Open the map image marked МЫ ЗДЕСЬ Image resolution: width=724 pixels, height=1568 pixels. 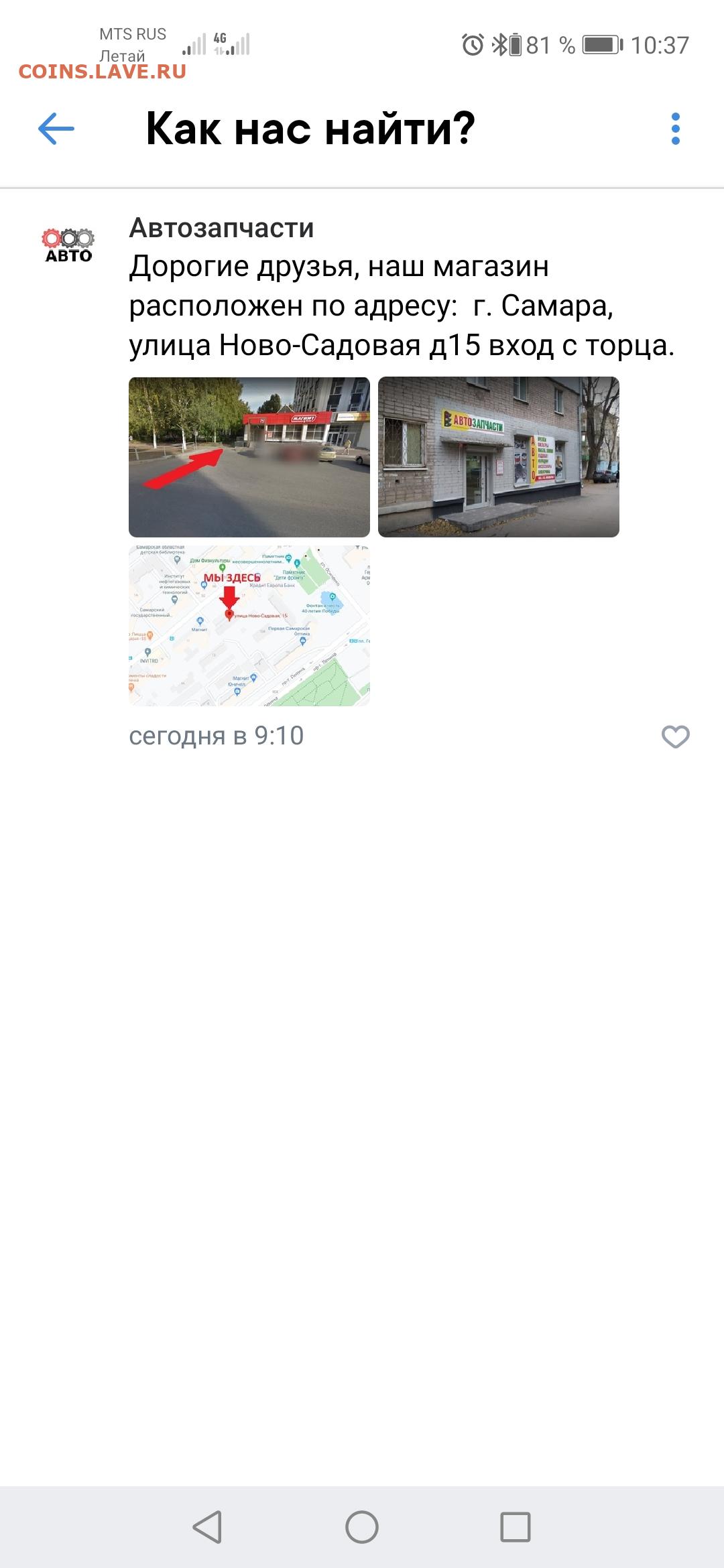tap(249, 626)
